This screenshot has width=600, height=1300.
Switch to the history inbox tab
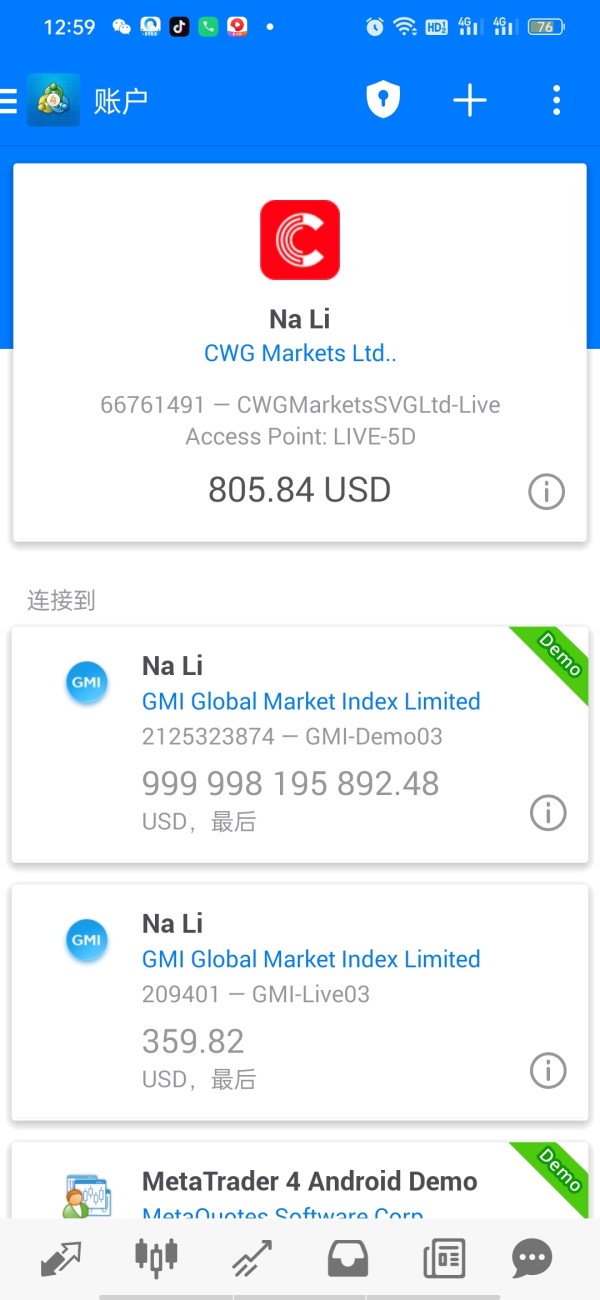pos(348,1258)
